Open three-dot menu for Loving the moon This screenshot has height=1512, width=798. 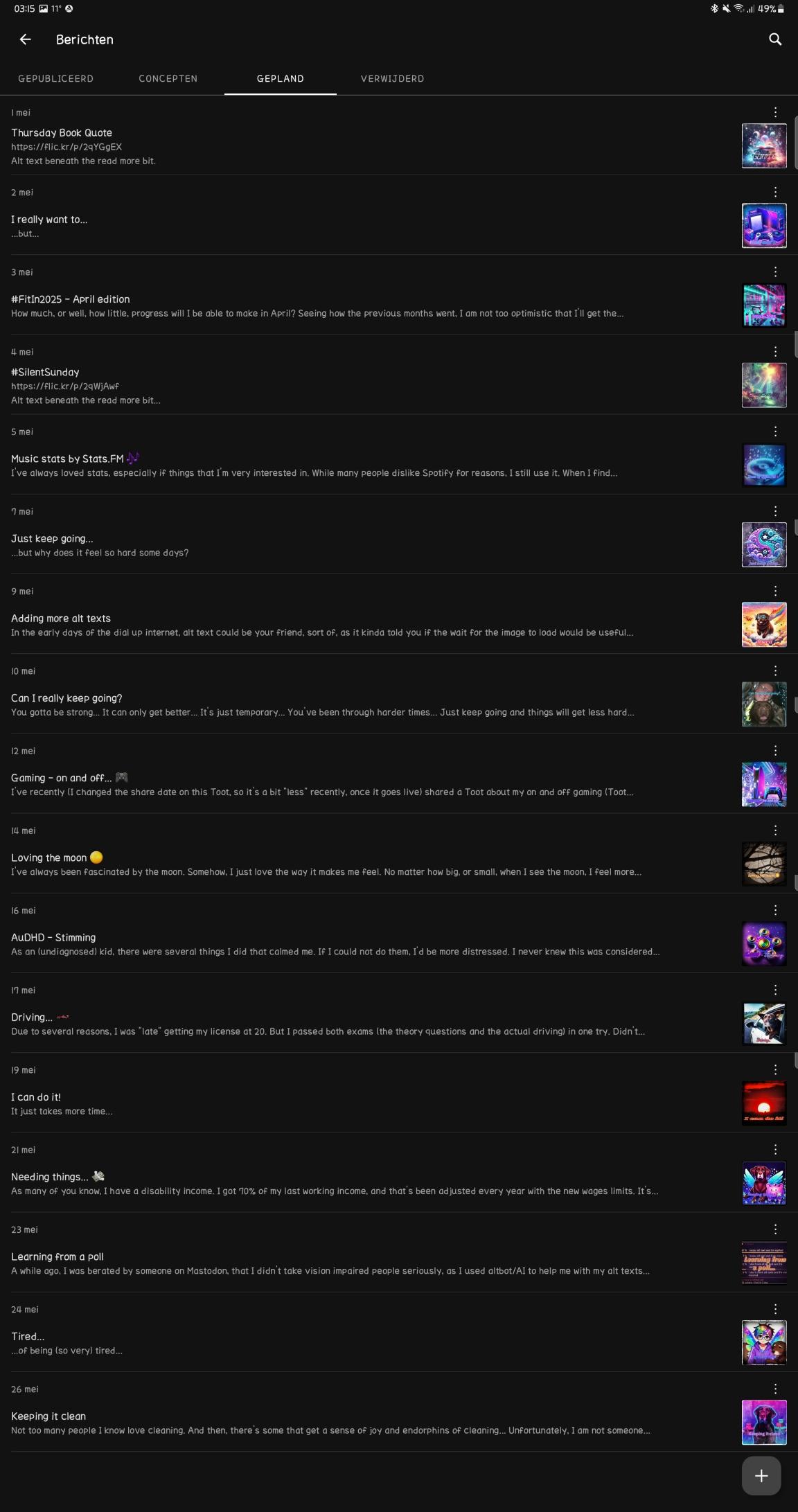click(775, 830)
